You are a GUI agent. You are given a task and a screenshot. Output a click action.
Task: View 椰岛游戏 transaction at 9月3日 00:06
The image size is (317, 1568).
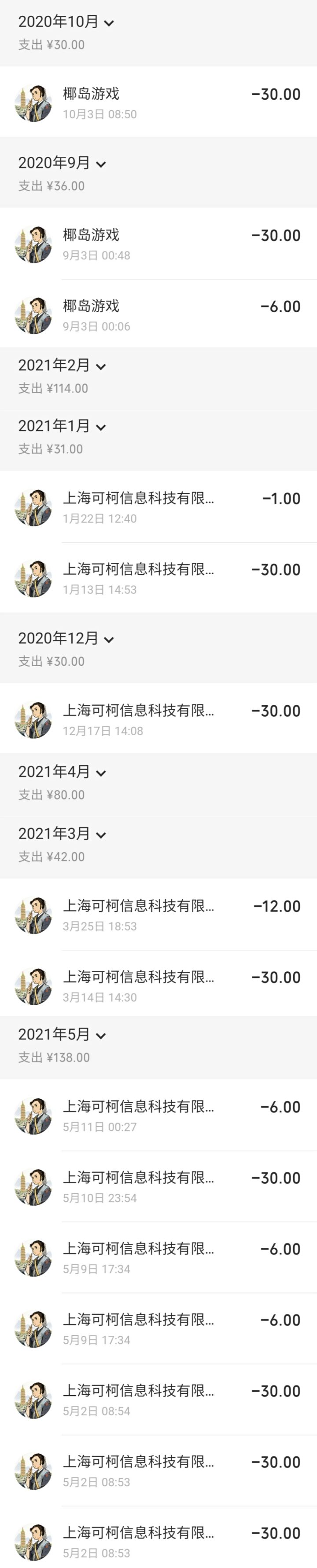(x=158, y=315)
